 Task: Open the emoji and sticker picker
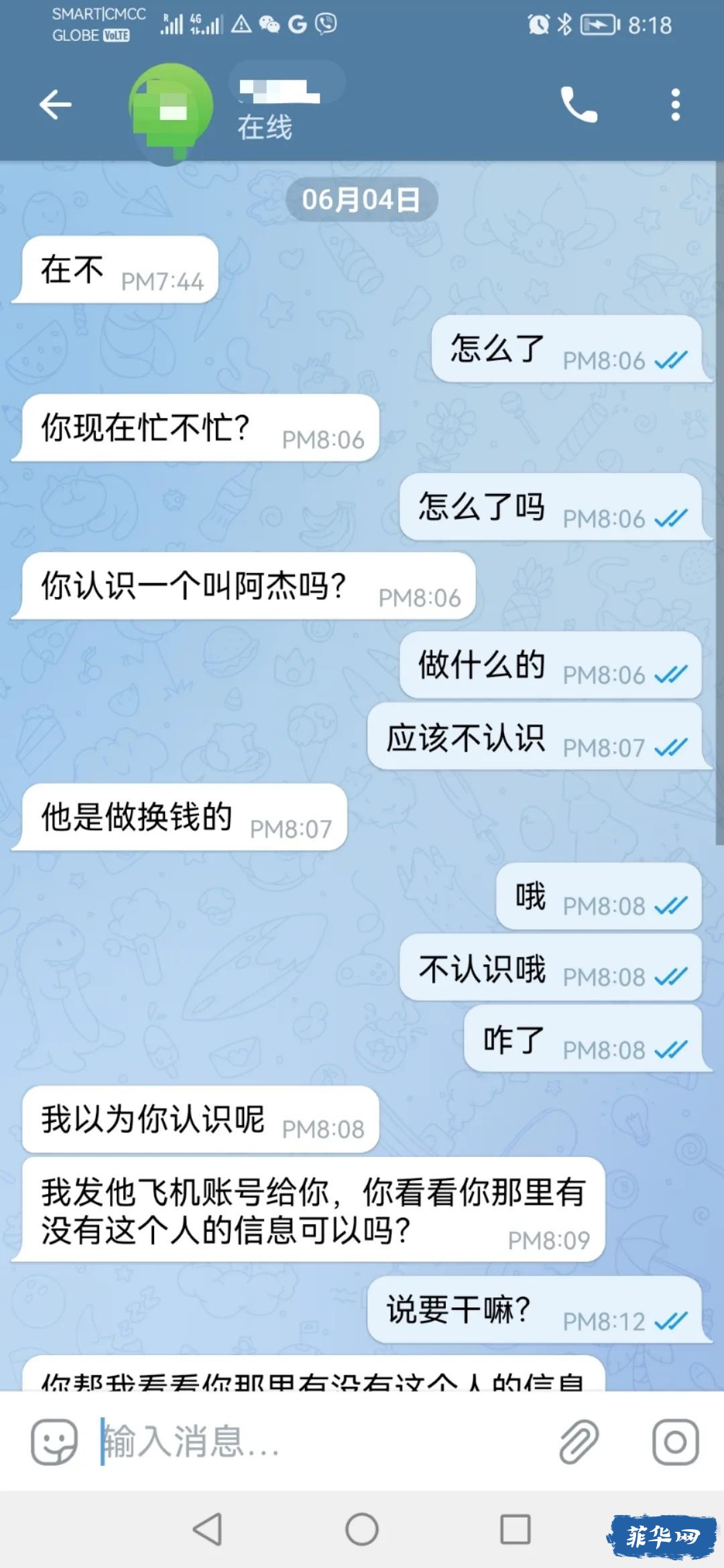[x=54, y=1442]
